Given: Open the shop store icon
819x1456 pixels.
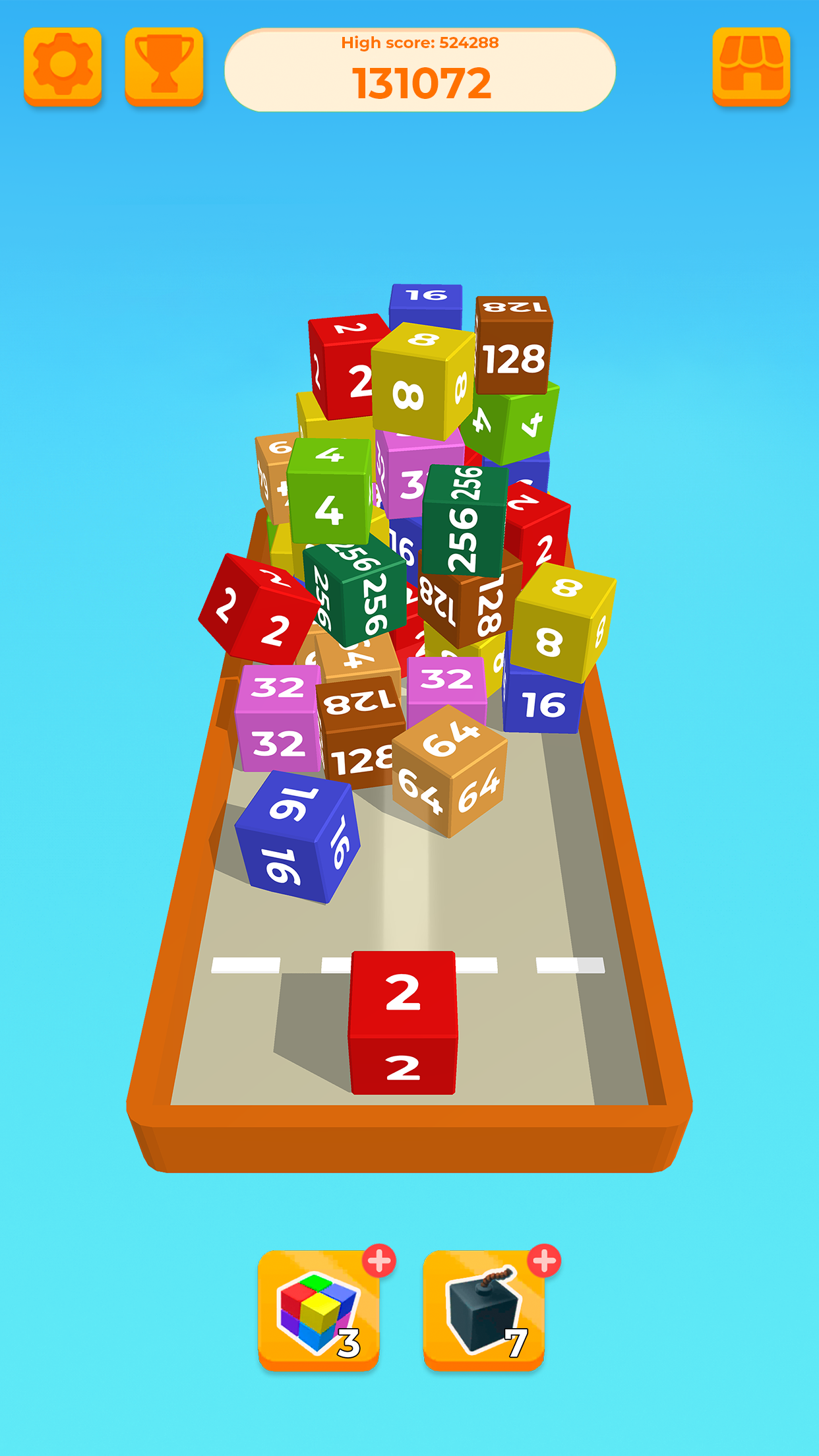Looking at the screenshot, I should tap(751, 66).
